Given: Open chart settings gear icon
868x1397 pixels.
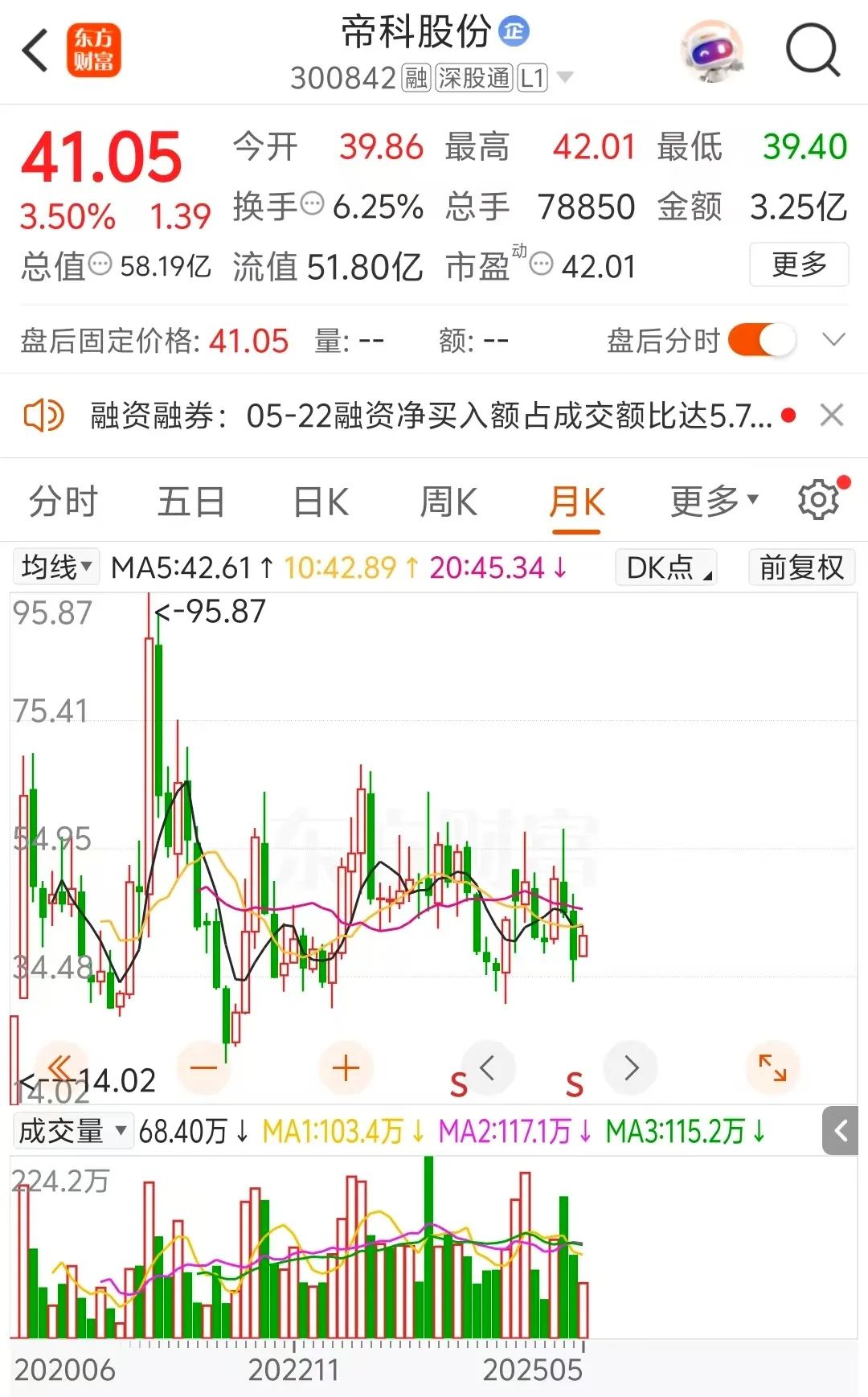Looking at the screenshot, I should click(x=818, y=500).
